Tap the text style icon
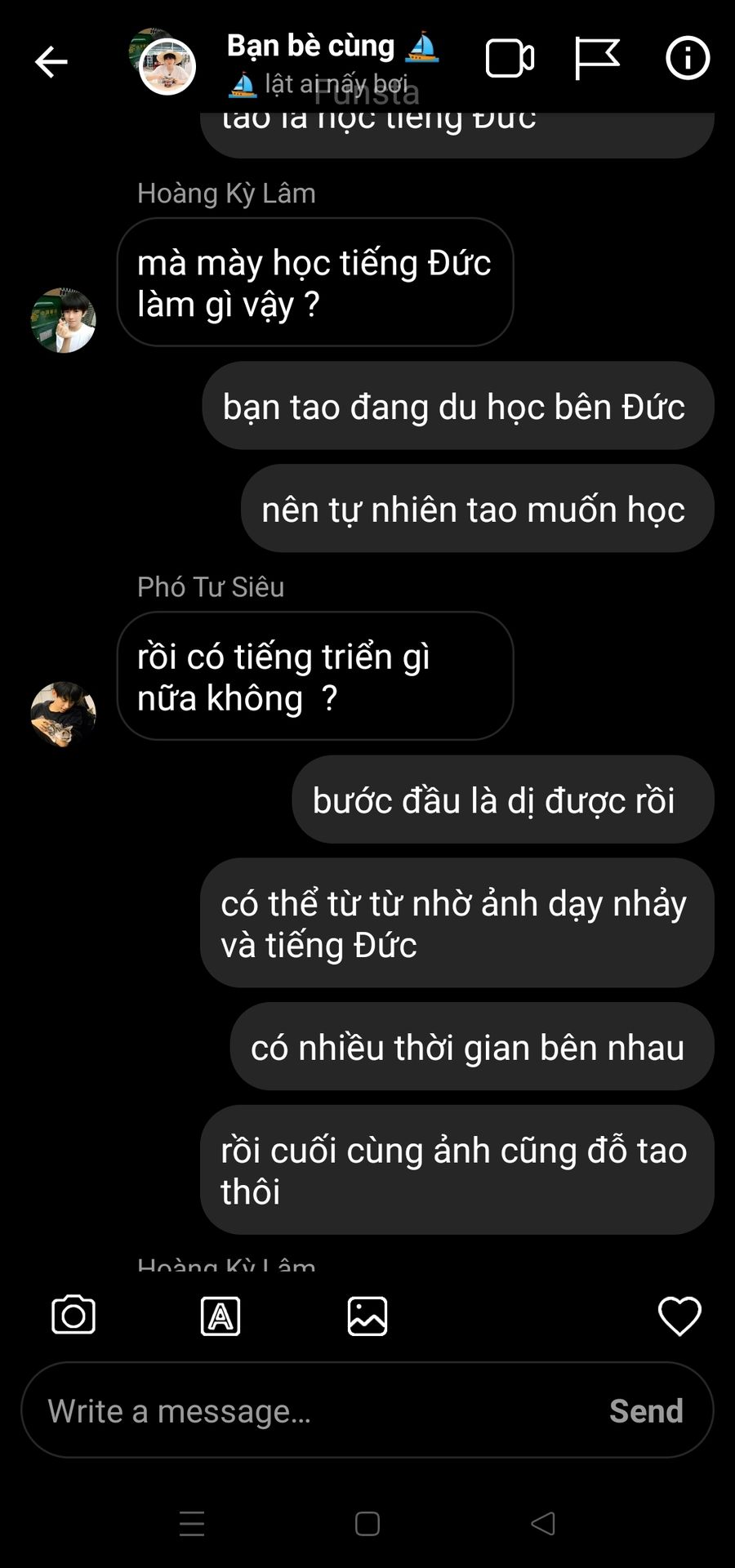This screenshot has width=735, height=1568. tap(220, 1316)
